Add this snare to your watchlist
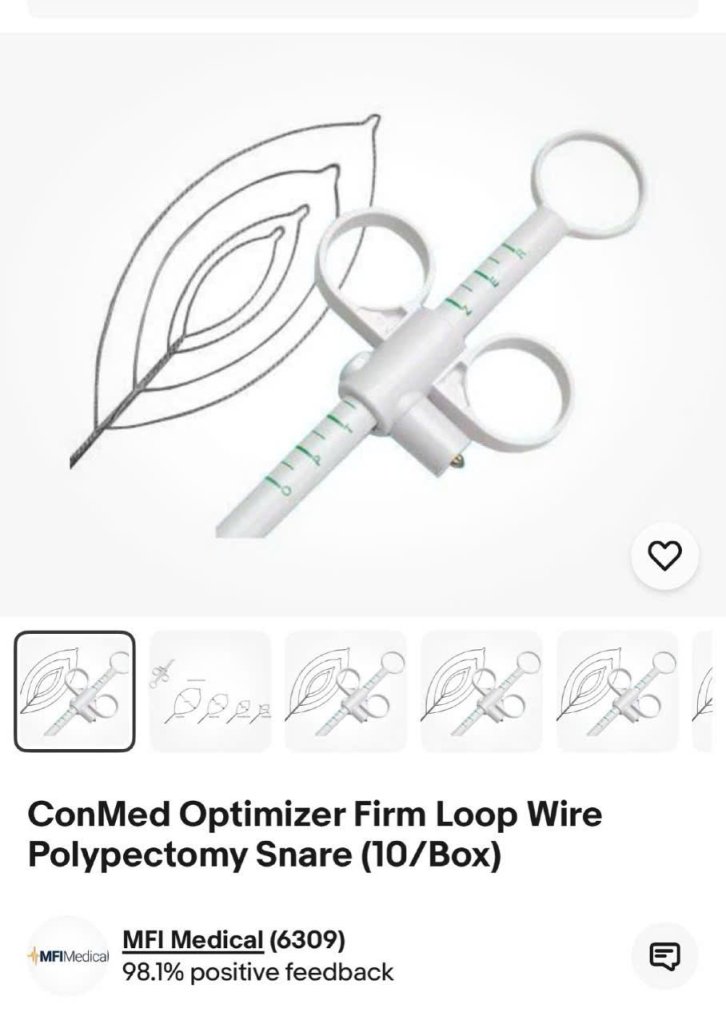This screenshot has height=1024, width=726. pyautogui.click(x=665, y=556)
